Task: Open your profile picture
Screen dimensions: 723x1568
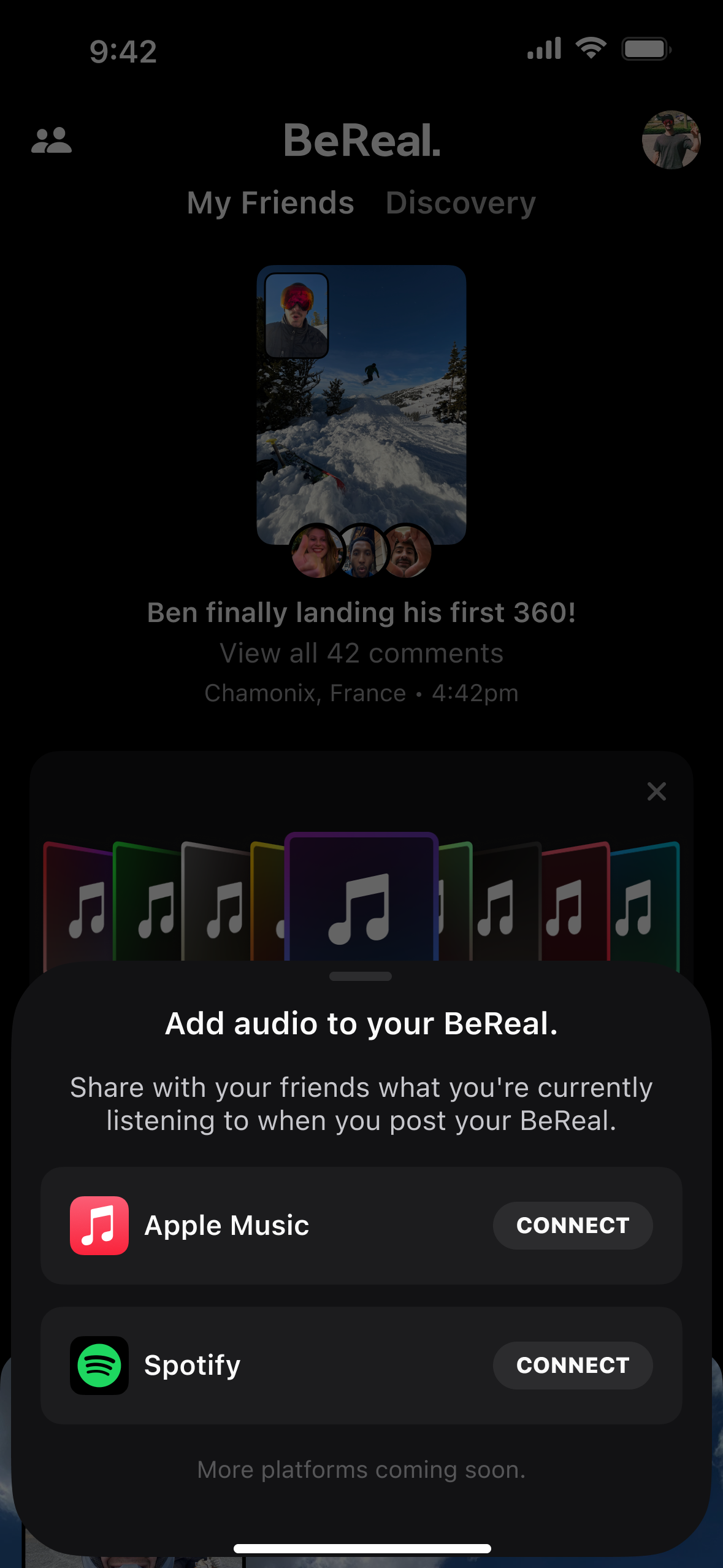Action: [671, 140]
